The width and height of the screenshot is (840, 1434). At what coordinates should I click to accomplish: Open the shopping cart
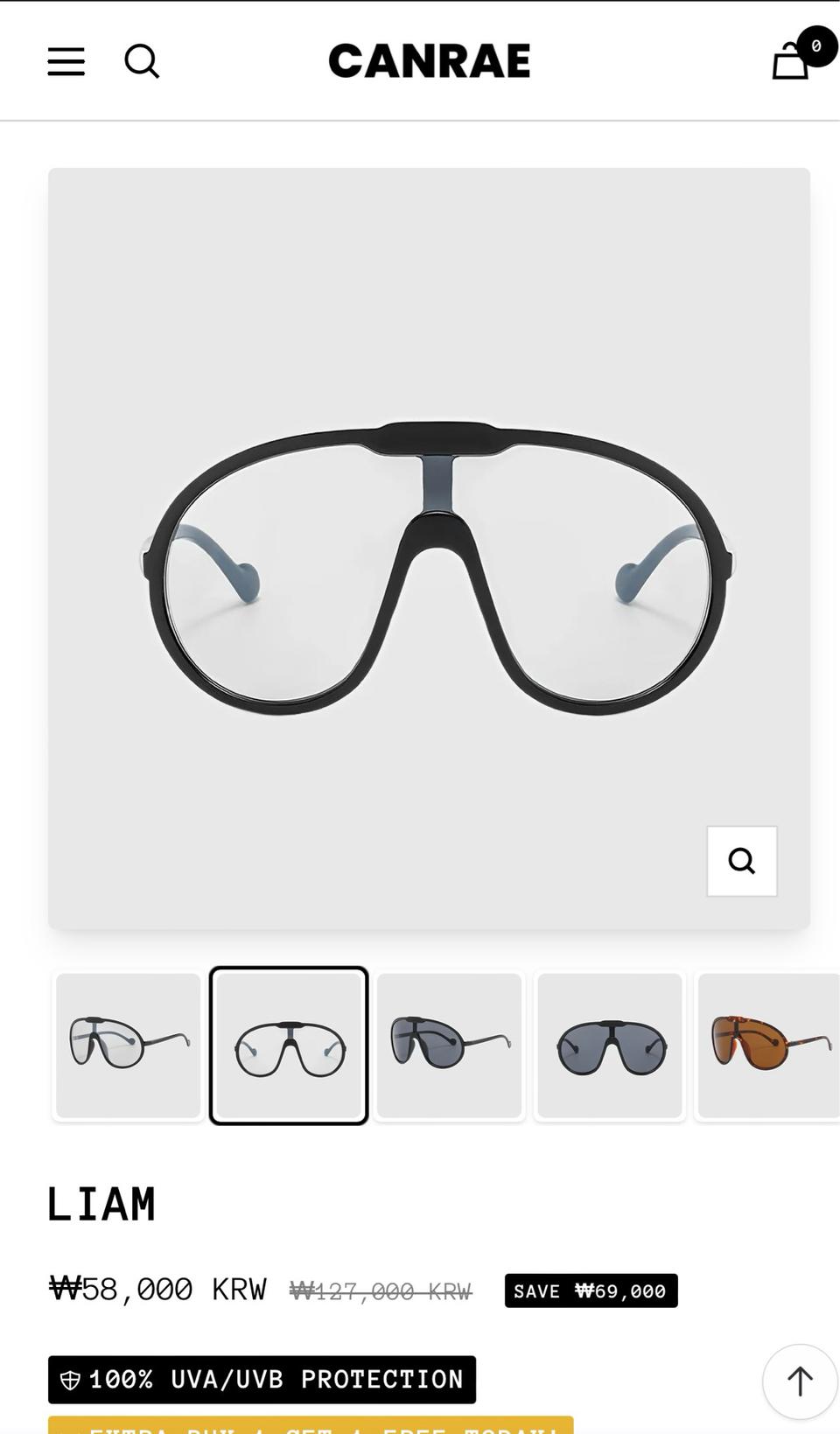[x=792, y=61]
